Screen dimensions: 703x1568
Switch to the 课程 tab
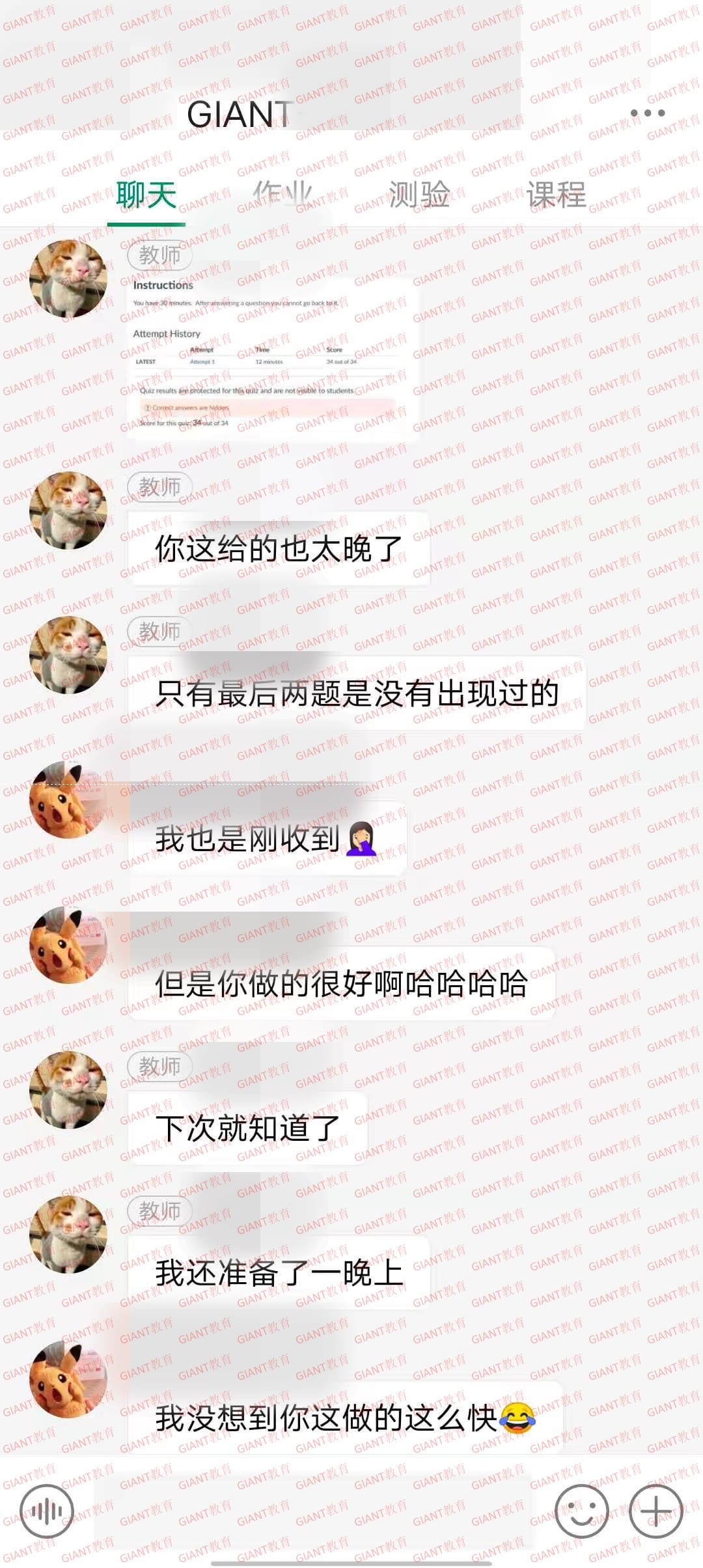tap(556, 195)
